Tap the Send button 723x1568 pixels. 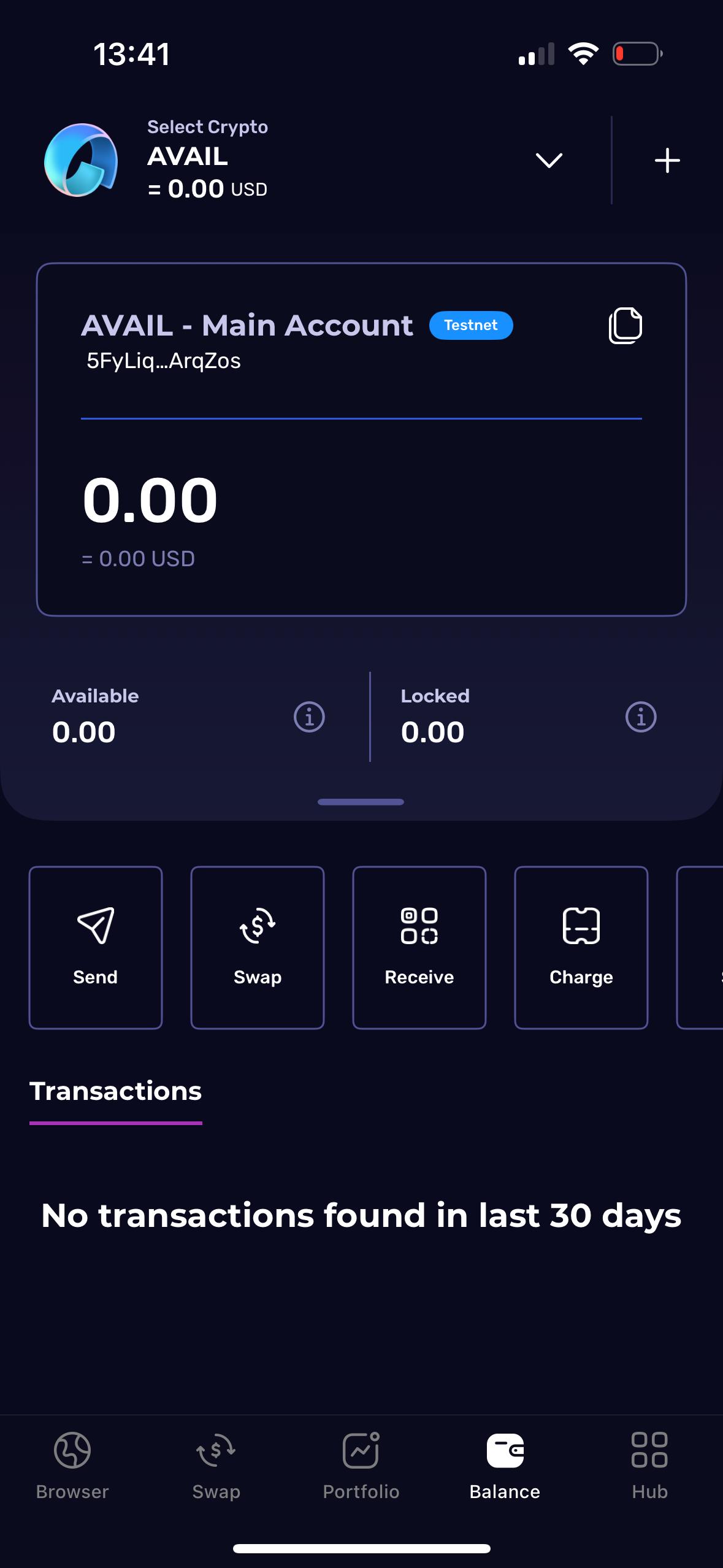pyautogui.click(x=96, y=947)
